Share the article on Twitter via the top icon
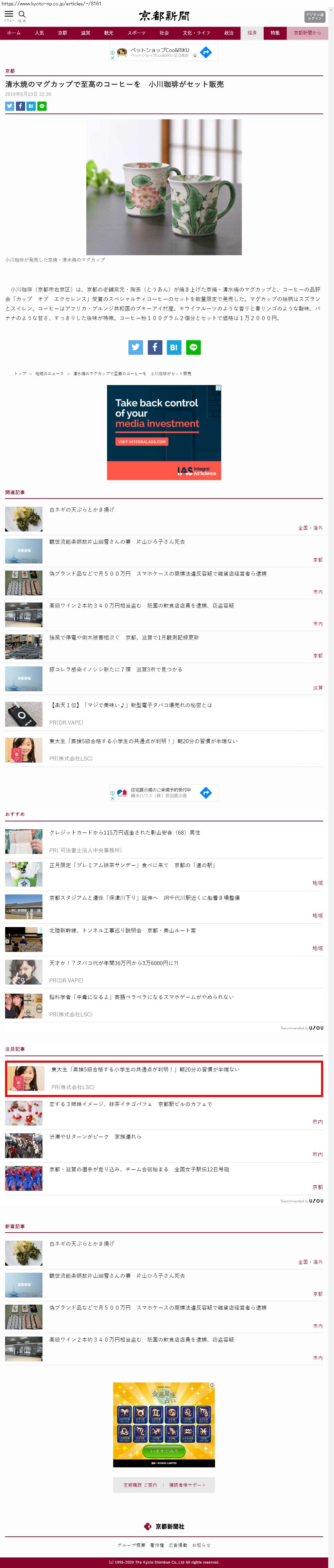The width and height of the screenshot is (334, 1568). pyautogui.click(x=10, y=106)
